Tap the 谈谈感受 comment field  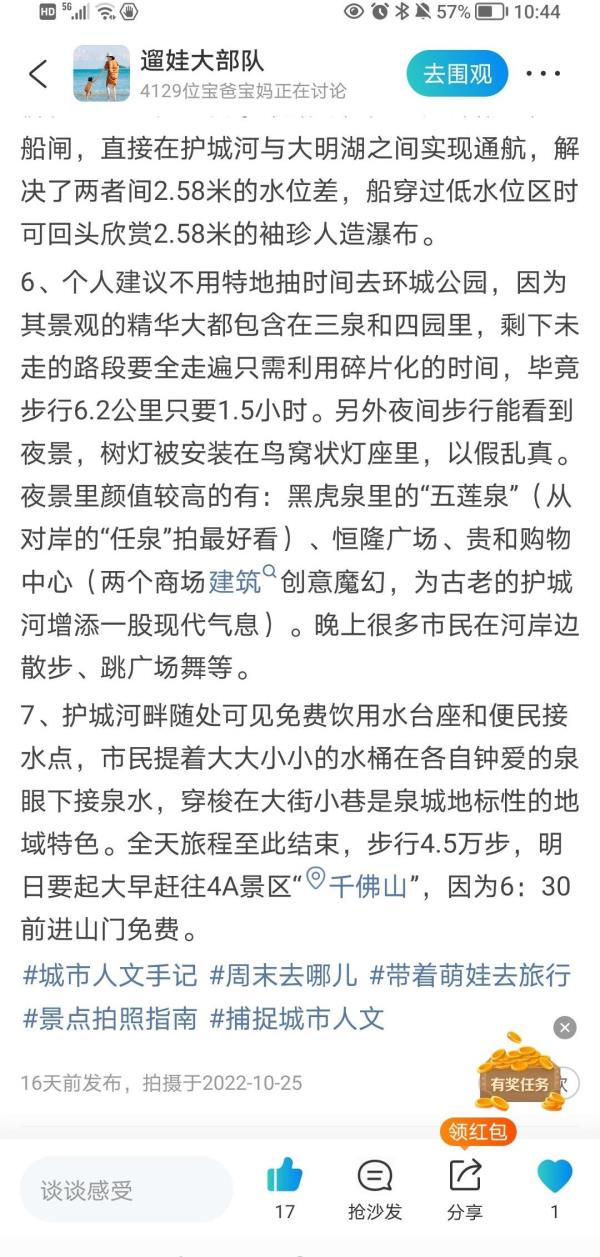click(126, 1190)
